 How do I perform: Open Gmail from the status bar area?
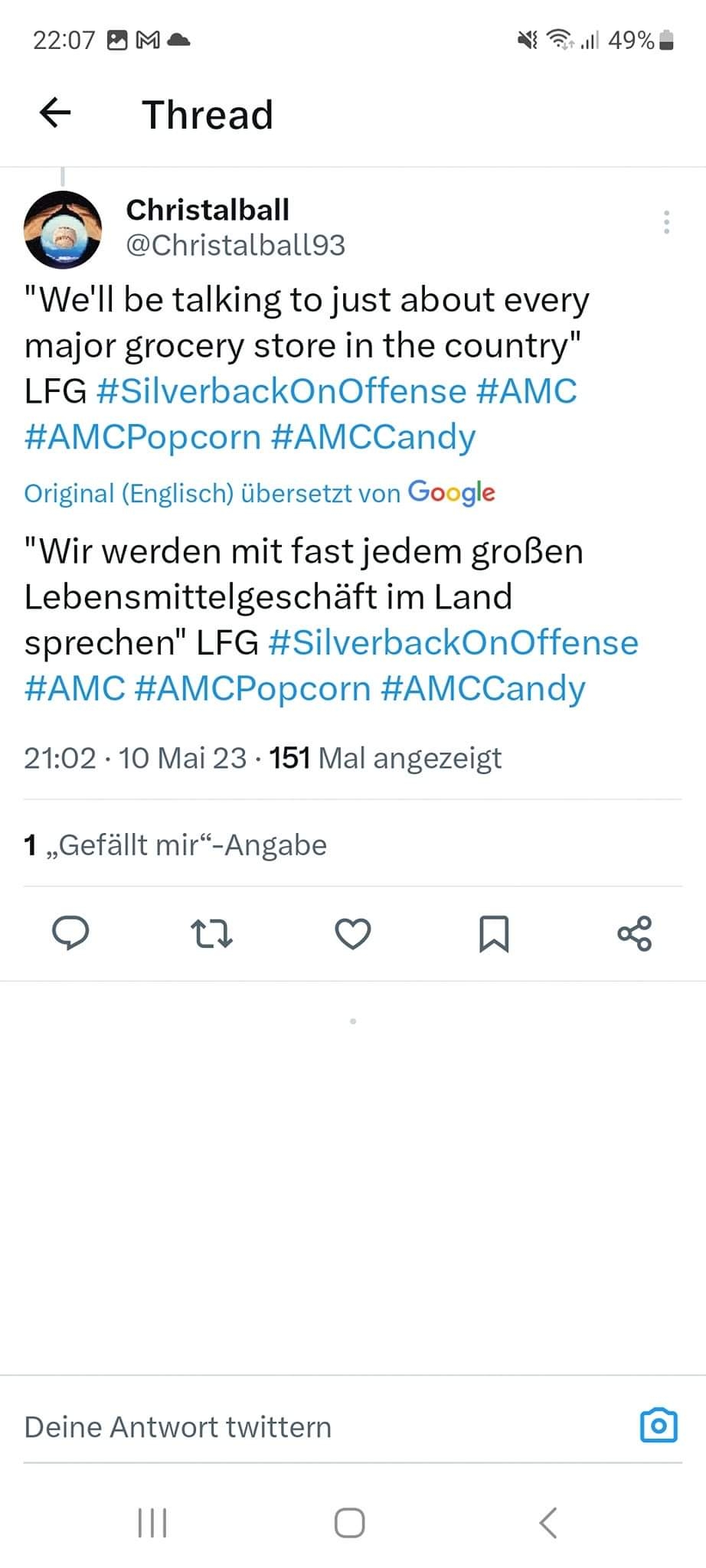coord(149,38)
